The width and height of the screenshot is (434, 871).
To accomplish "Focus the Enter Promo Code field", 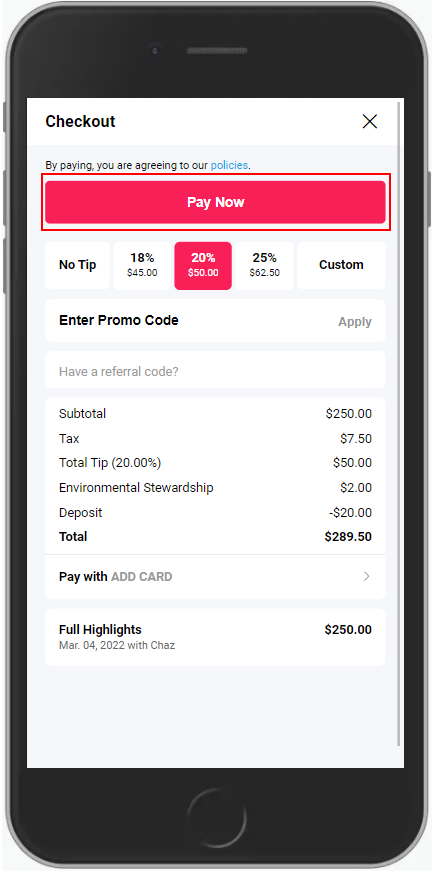I will tap(189, 321).
